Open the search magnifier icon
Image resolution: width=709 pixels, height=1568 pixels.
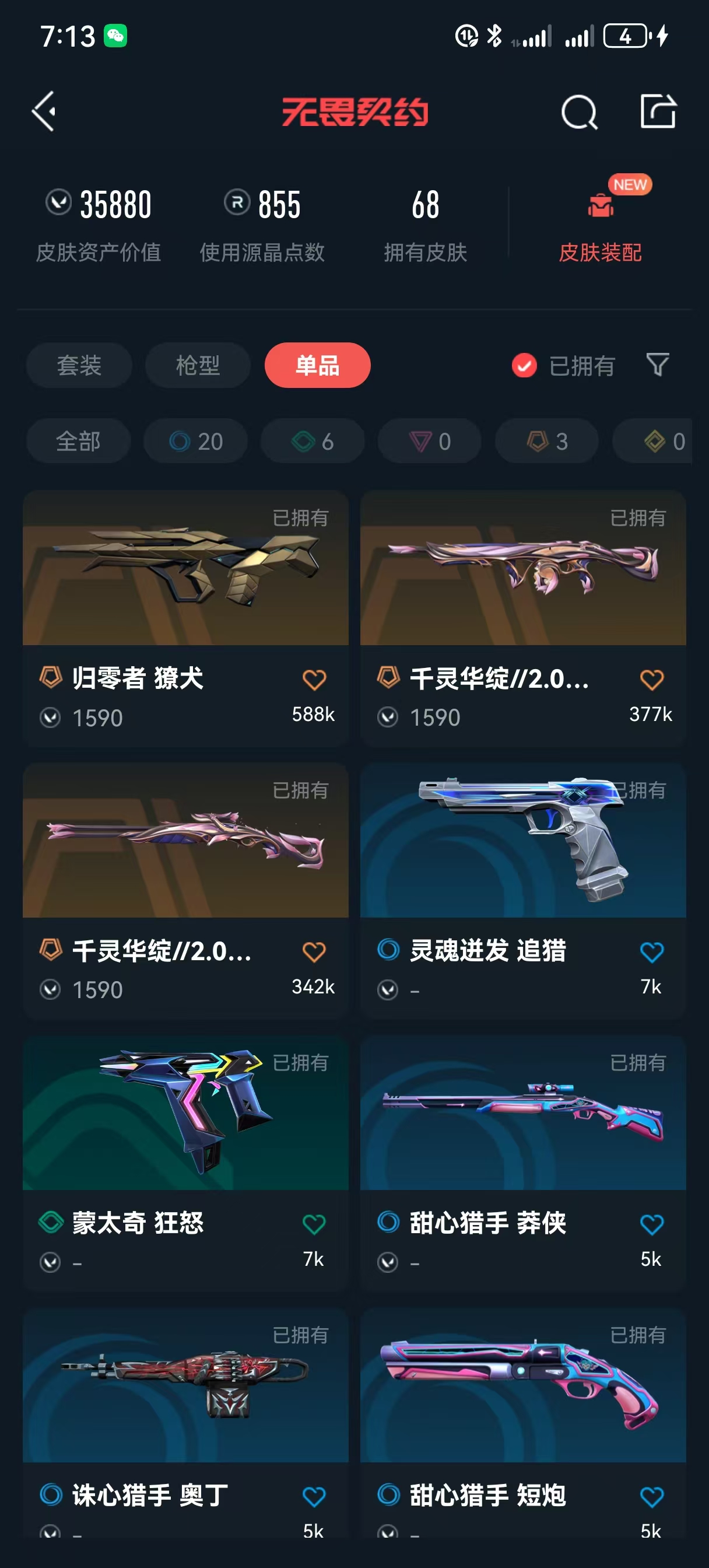579,112
